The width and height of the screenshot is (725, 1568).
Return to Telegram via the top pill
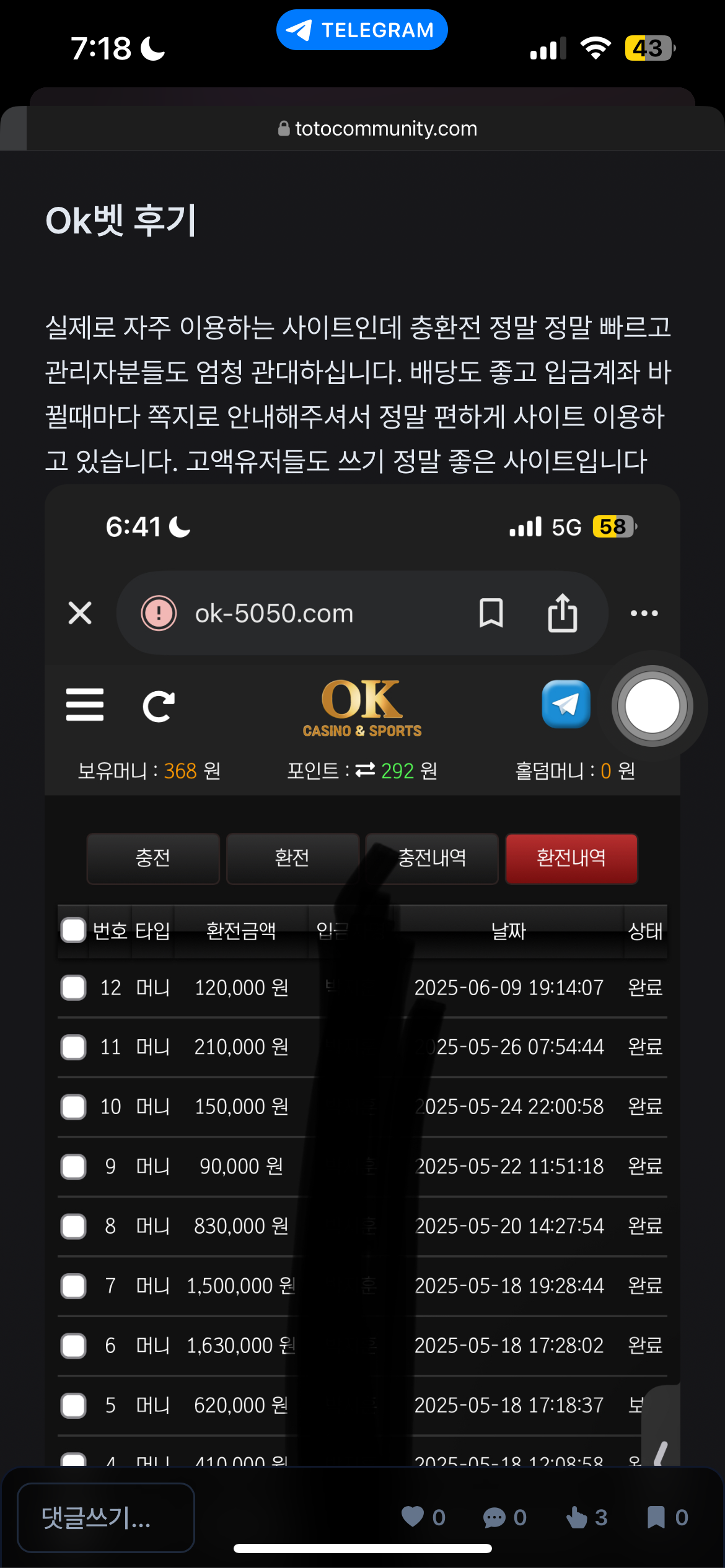(x=362, y=30)
